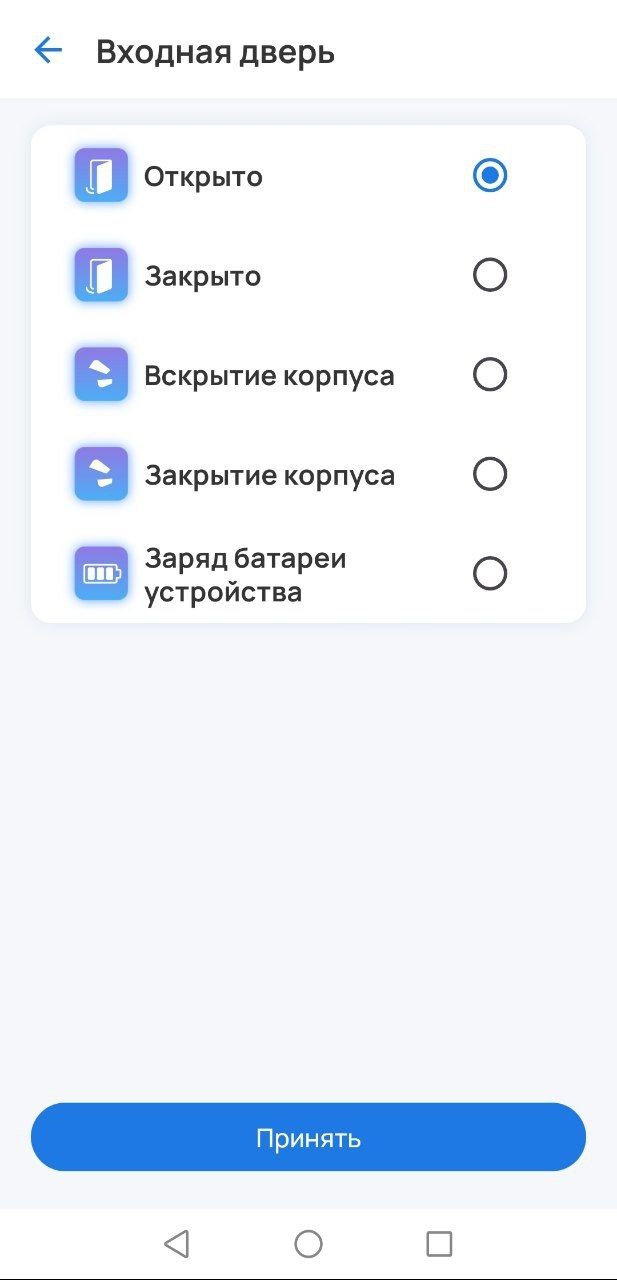Open the recent apps view
The height and width of the screenshot is (1280, 617).
coord(439,1243)
